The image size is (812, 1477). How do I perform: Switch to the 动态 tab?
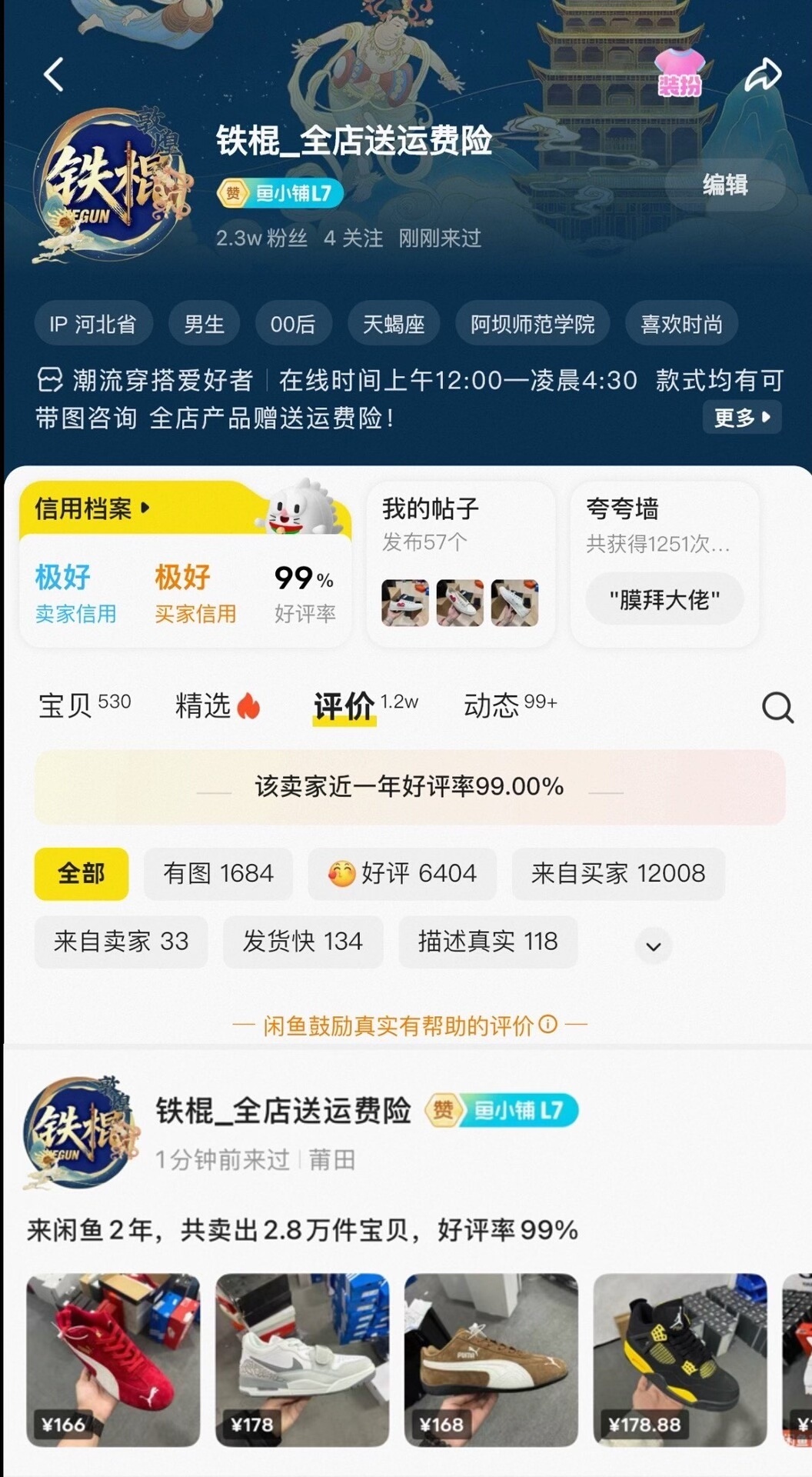[x=510, y=705]
